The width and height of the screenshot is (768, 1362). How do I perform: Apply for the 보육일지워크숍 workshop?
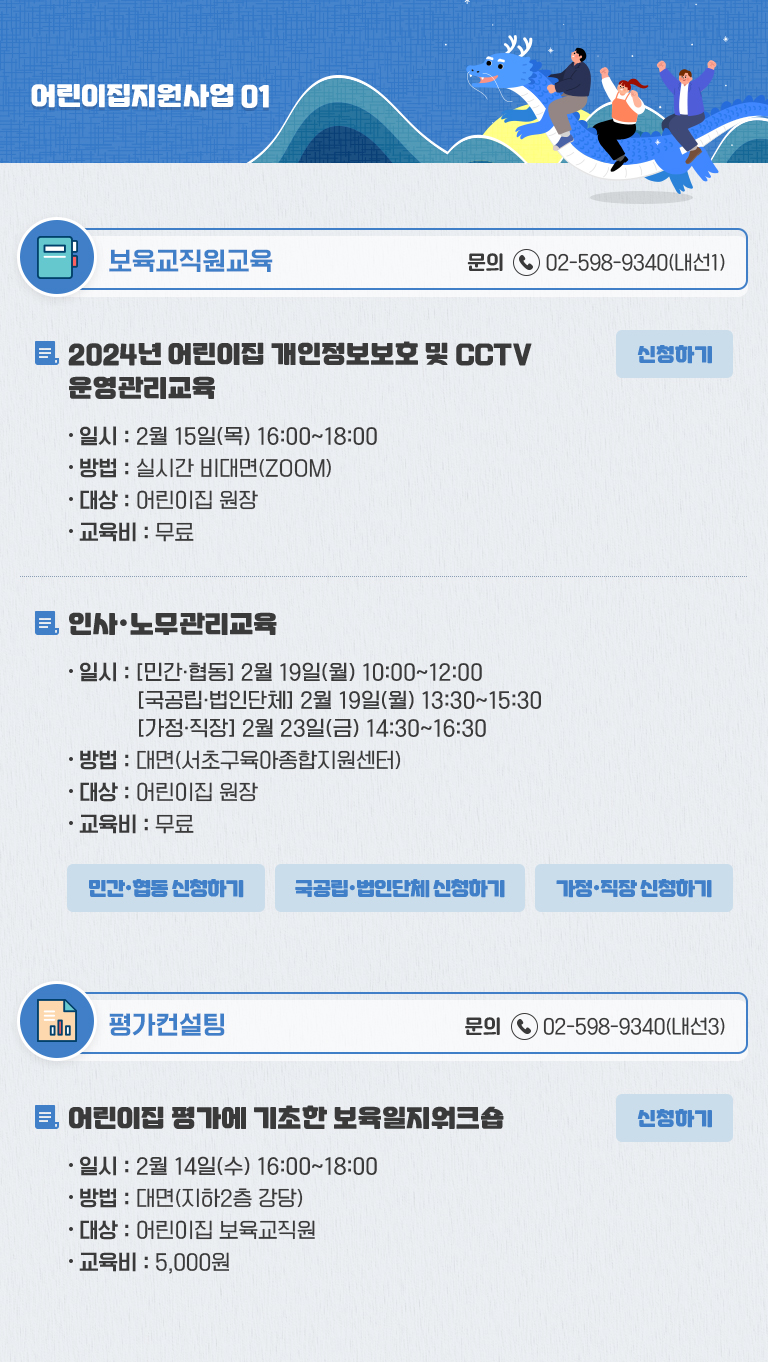[x=674, y=1118]
